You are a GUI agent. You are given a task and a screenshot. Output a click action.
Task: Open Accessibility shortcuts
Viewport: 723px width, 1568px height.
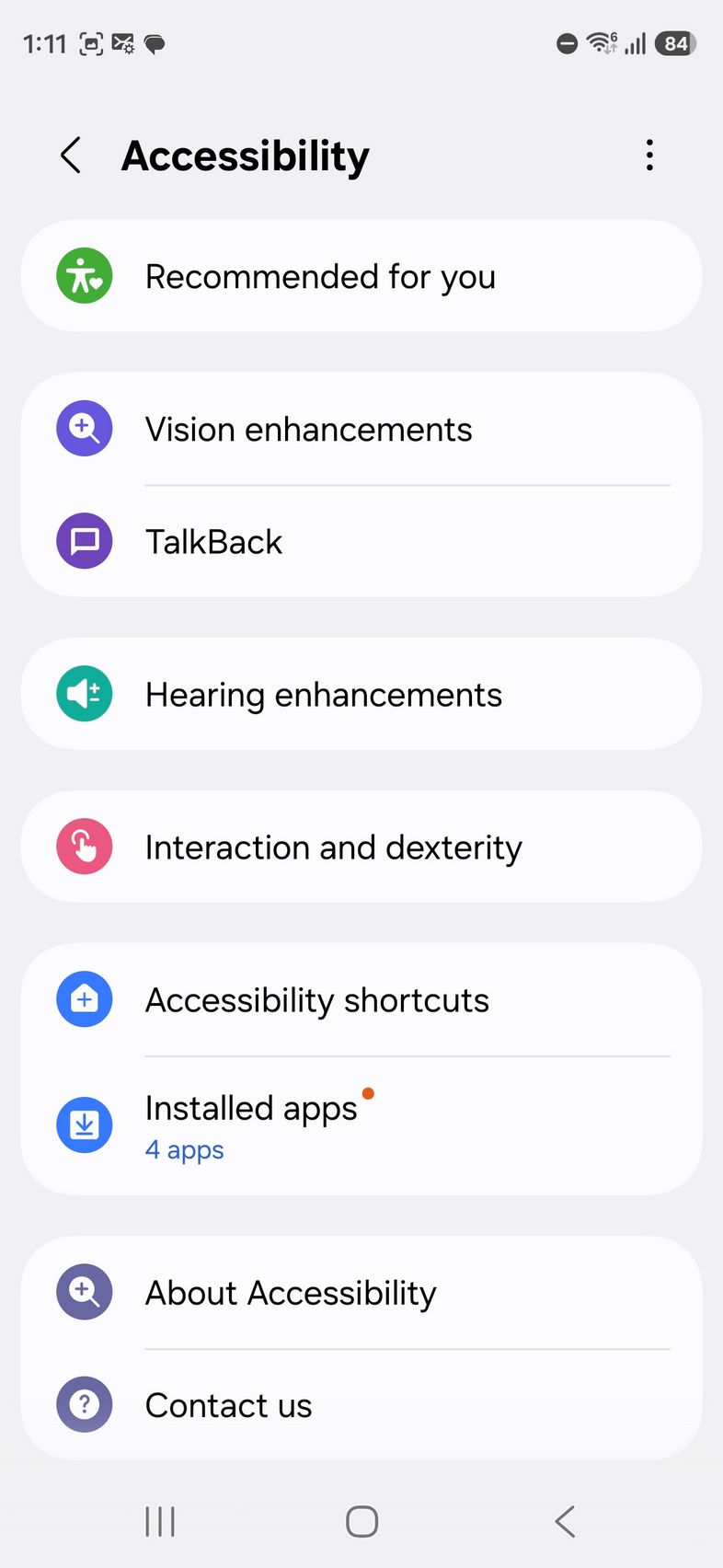tap(361, 1000)
